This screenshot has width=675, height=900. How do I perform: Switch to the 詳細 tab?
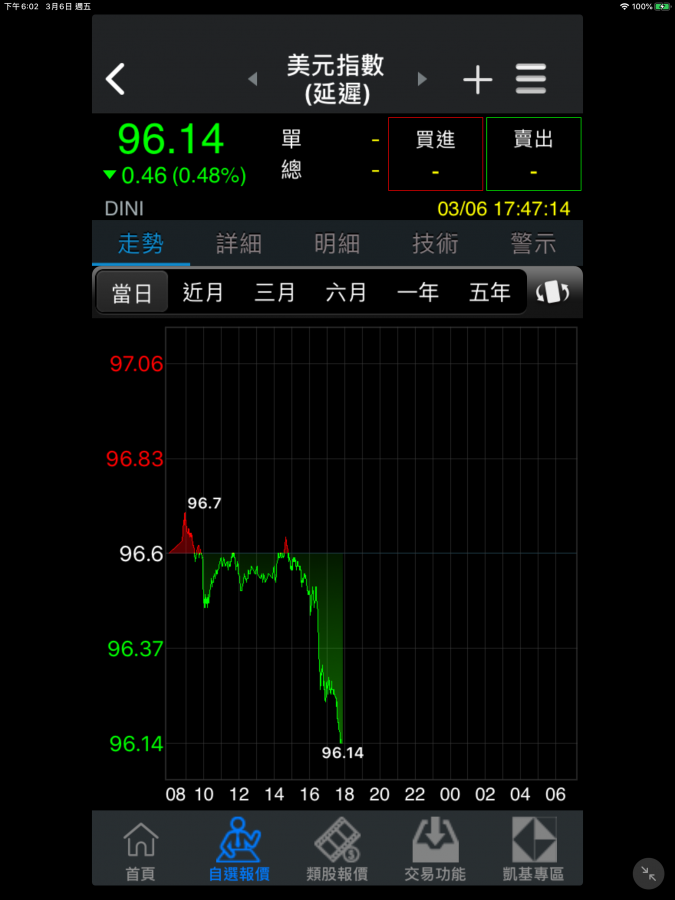(x=239, y=244)
